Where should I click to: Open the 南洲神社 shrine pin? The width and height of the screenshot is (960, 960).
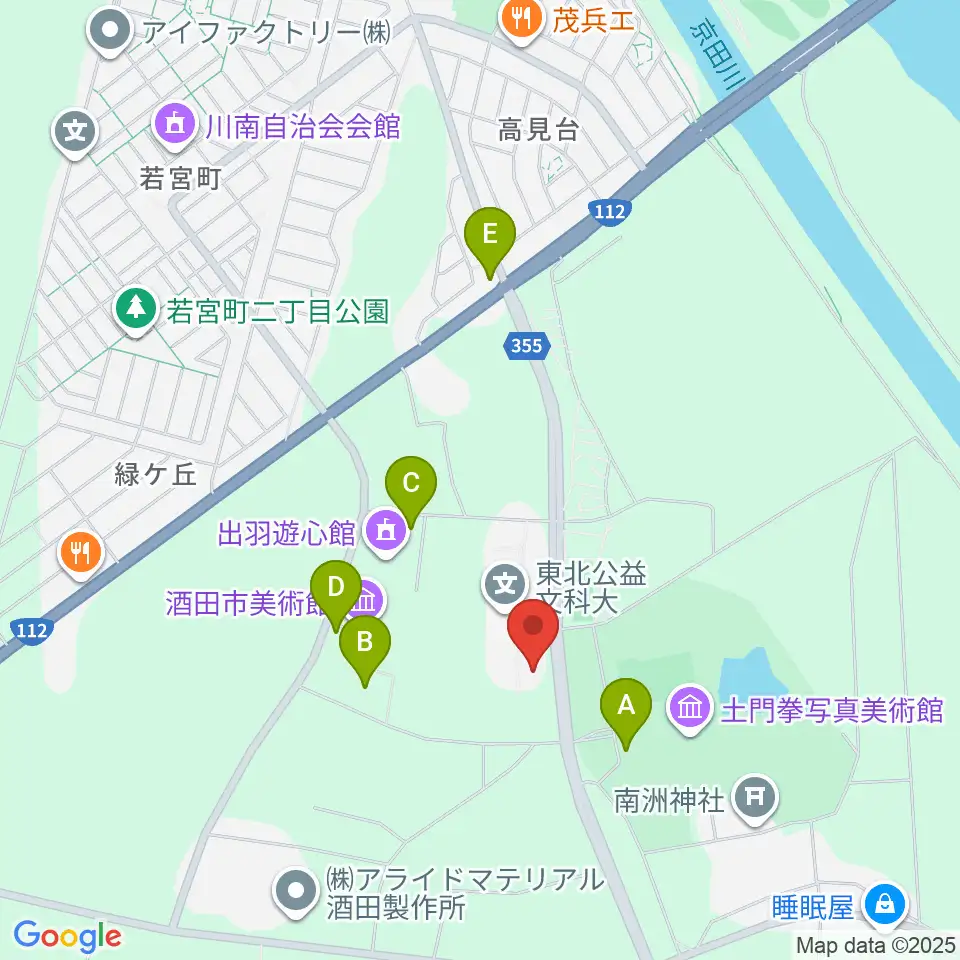pyautogui.click(x=756, y=799)
